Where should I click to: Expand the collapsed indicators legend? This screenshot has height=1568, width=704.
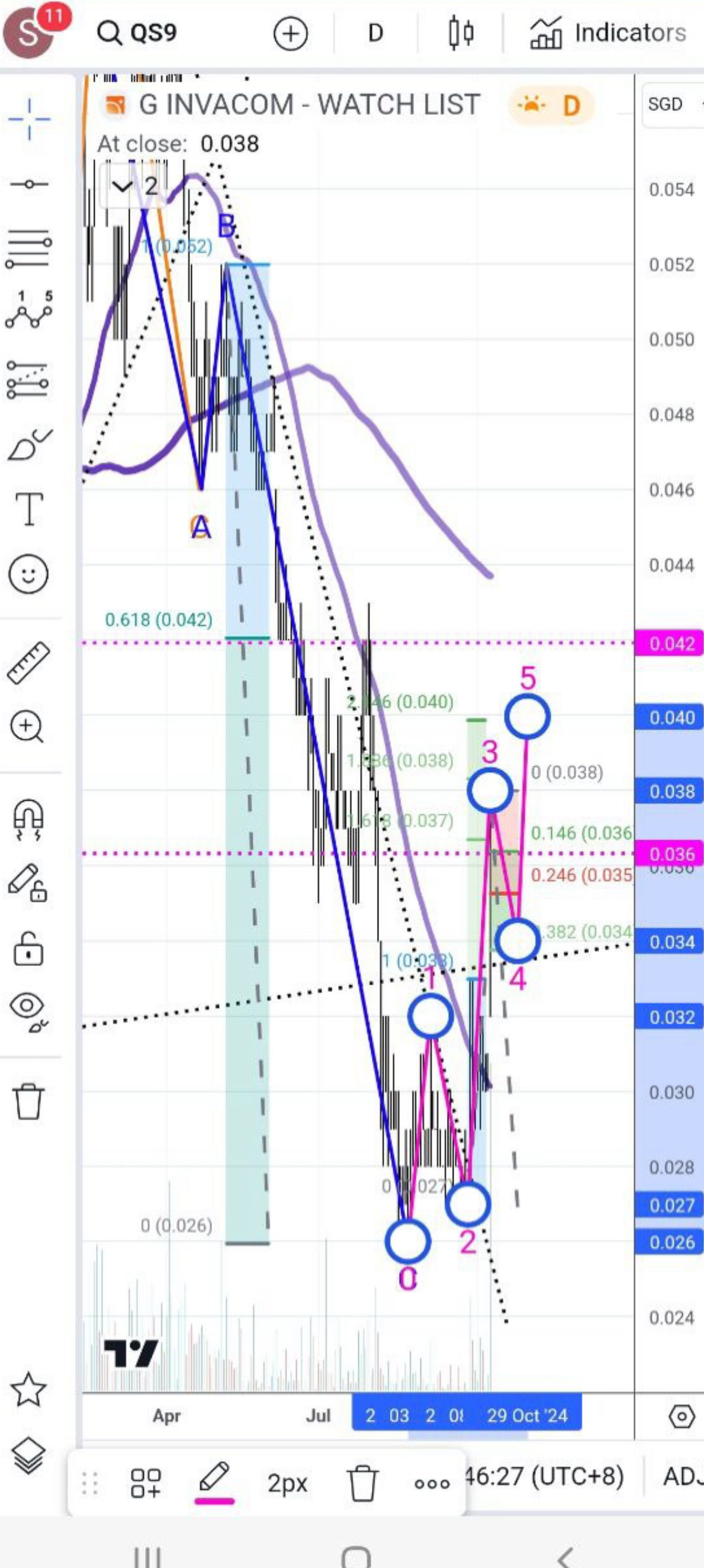click(135, 186)
